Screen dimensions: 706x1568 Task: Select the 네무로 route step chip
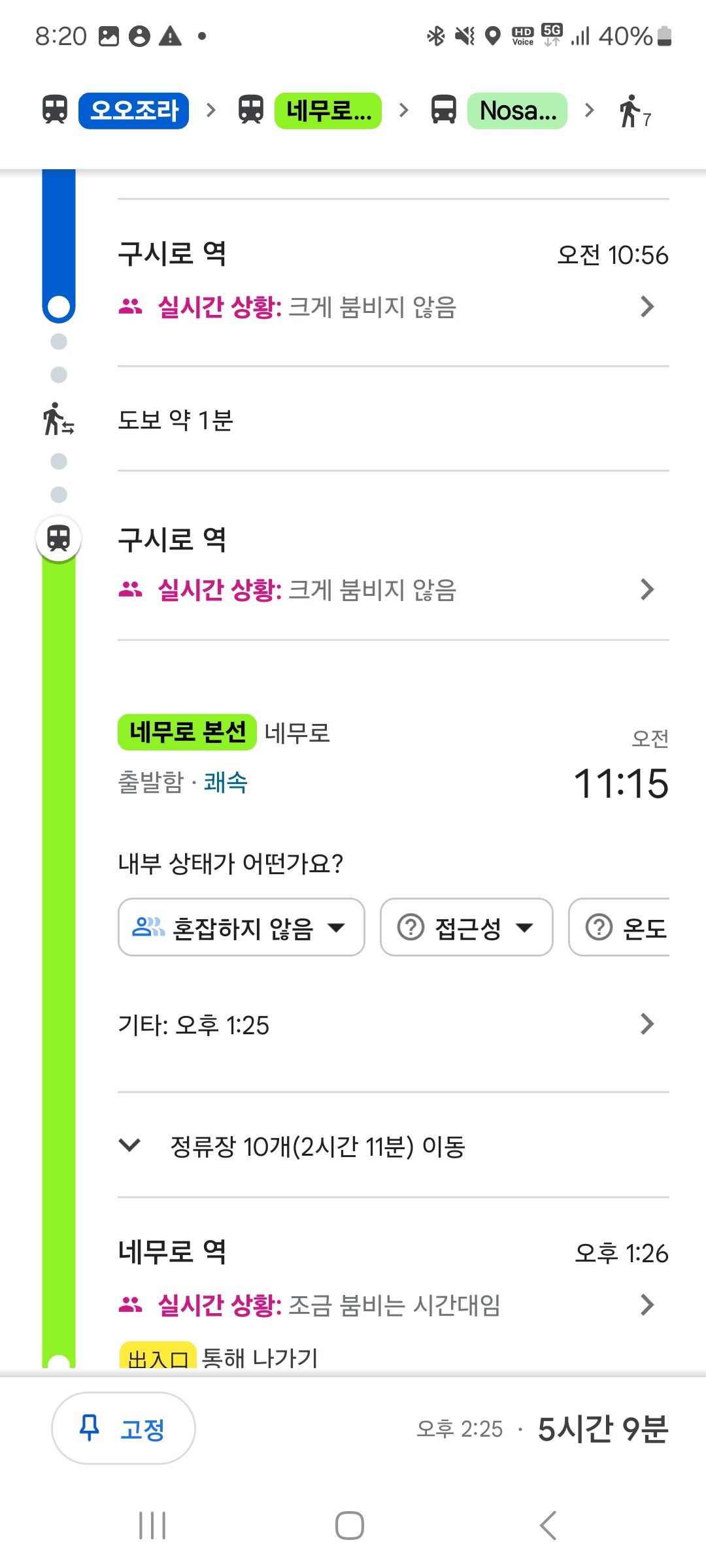click(328, 110)
